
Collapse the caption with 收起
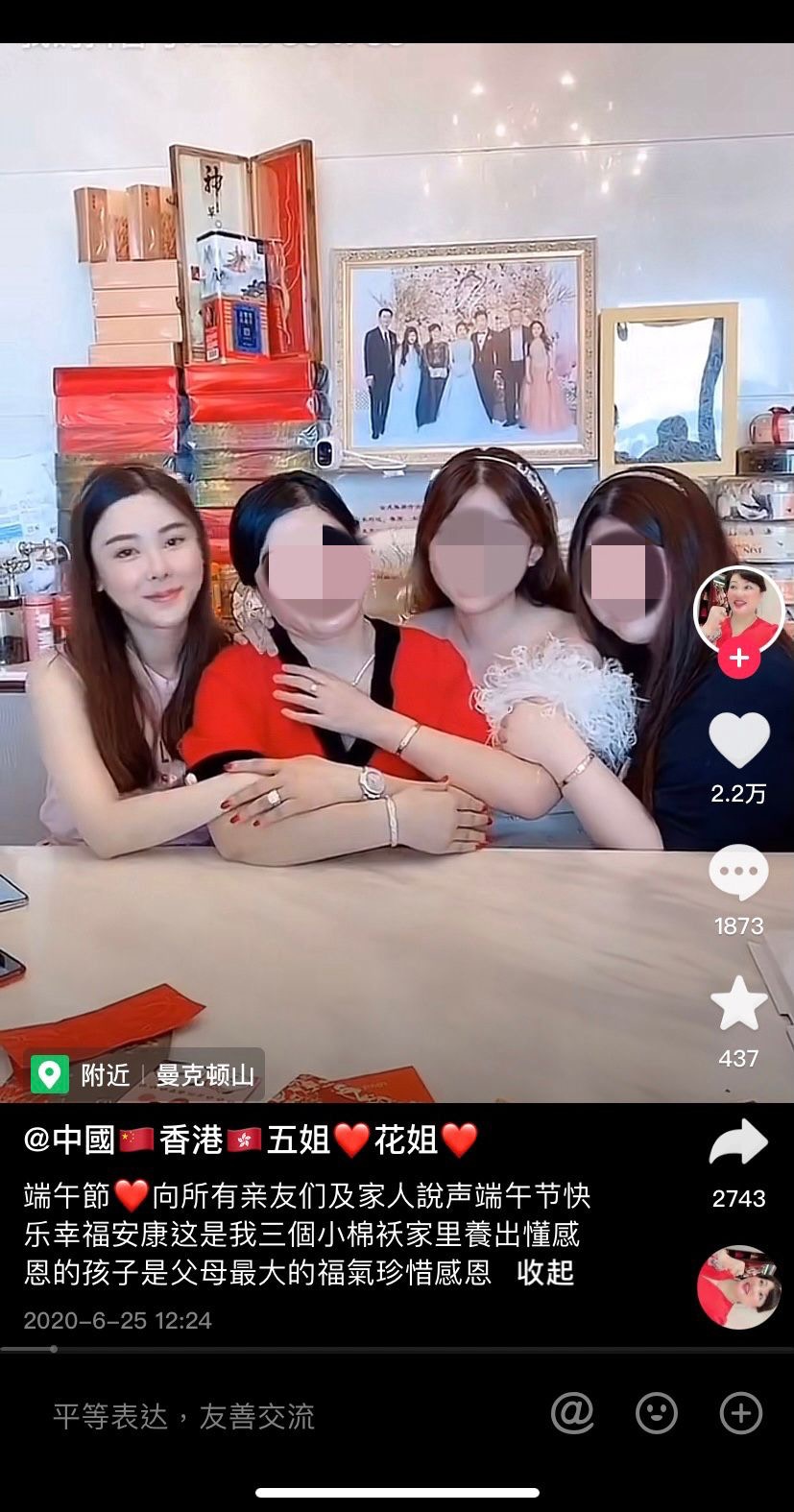[544, 1272]
